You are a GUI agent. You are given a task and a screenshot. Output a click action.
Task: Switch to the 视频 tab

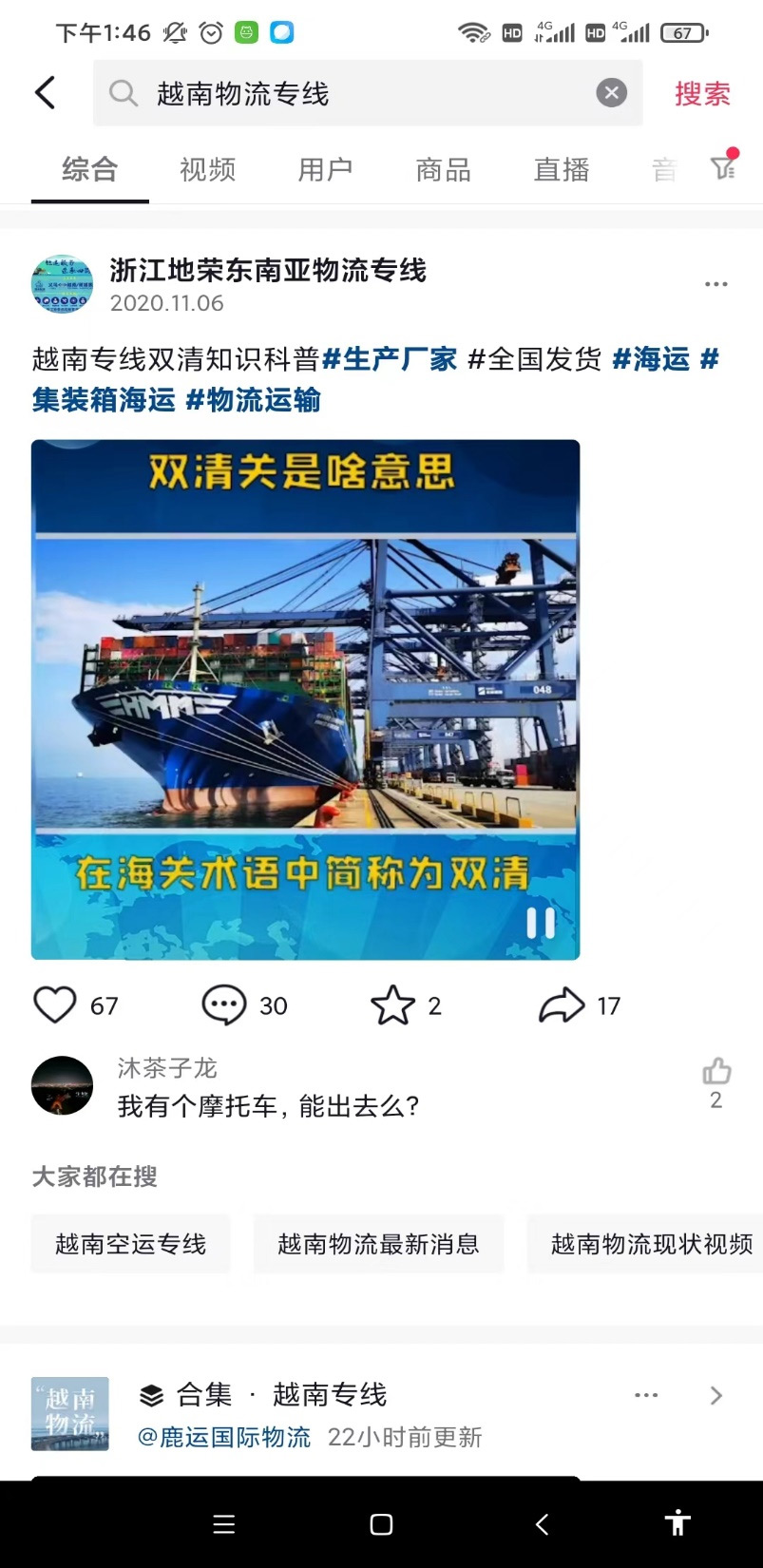pyautogui.click(x=207, y=170)
